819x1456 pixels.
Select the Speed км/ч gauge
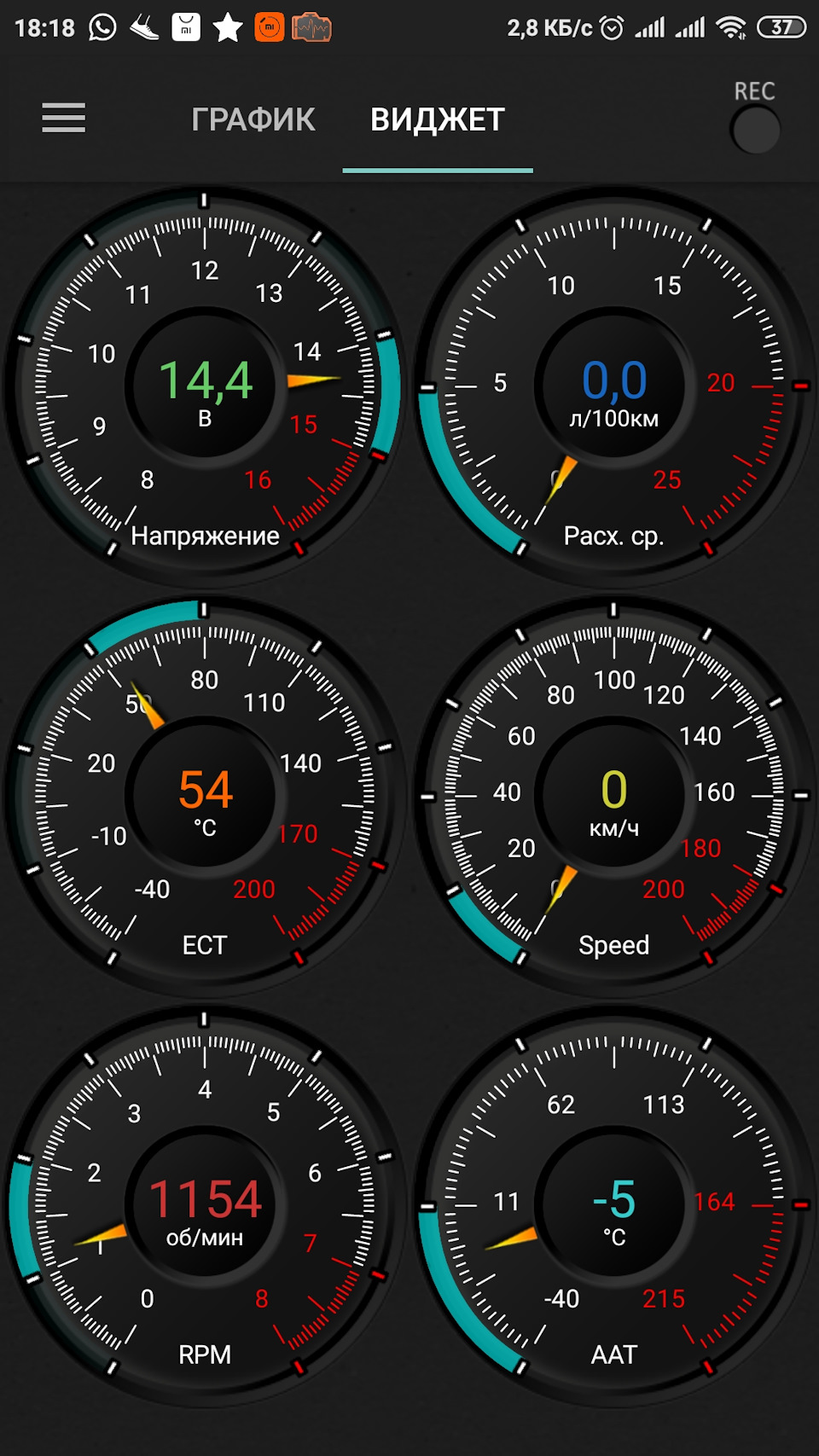[614, 796]
